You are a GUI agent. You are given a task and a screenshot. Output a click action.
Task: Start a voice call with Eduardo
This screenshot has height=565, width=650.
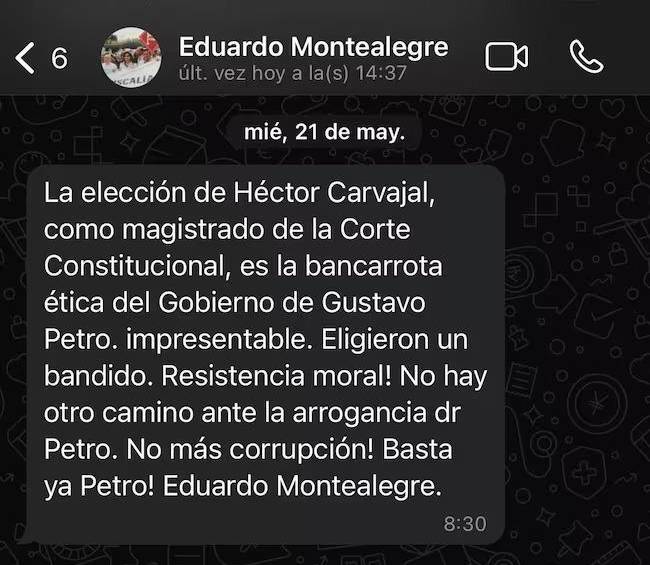tap(587, 57)
